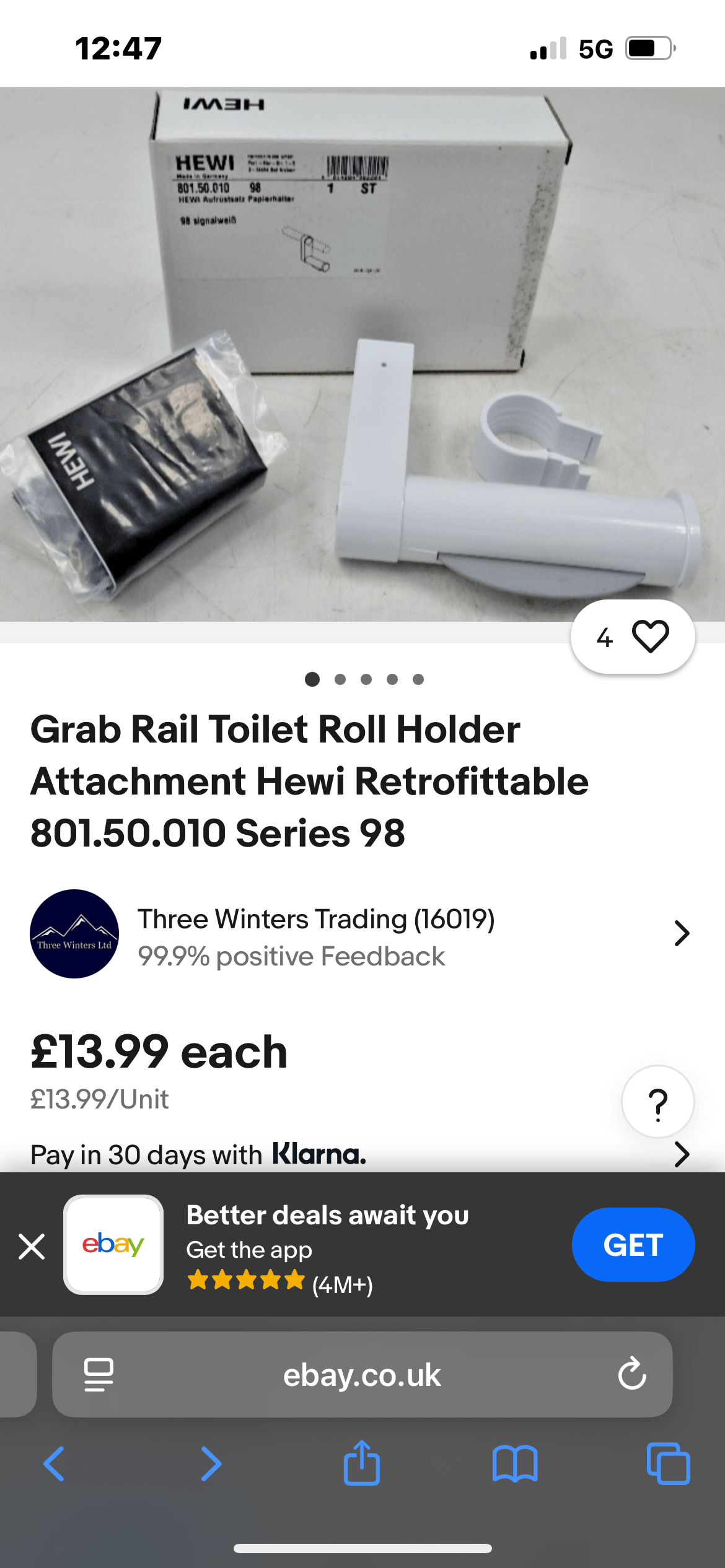
Task: Open Safari bookmarks
Action: coord(514,1464)
